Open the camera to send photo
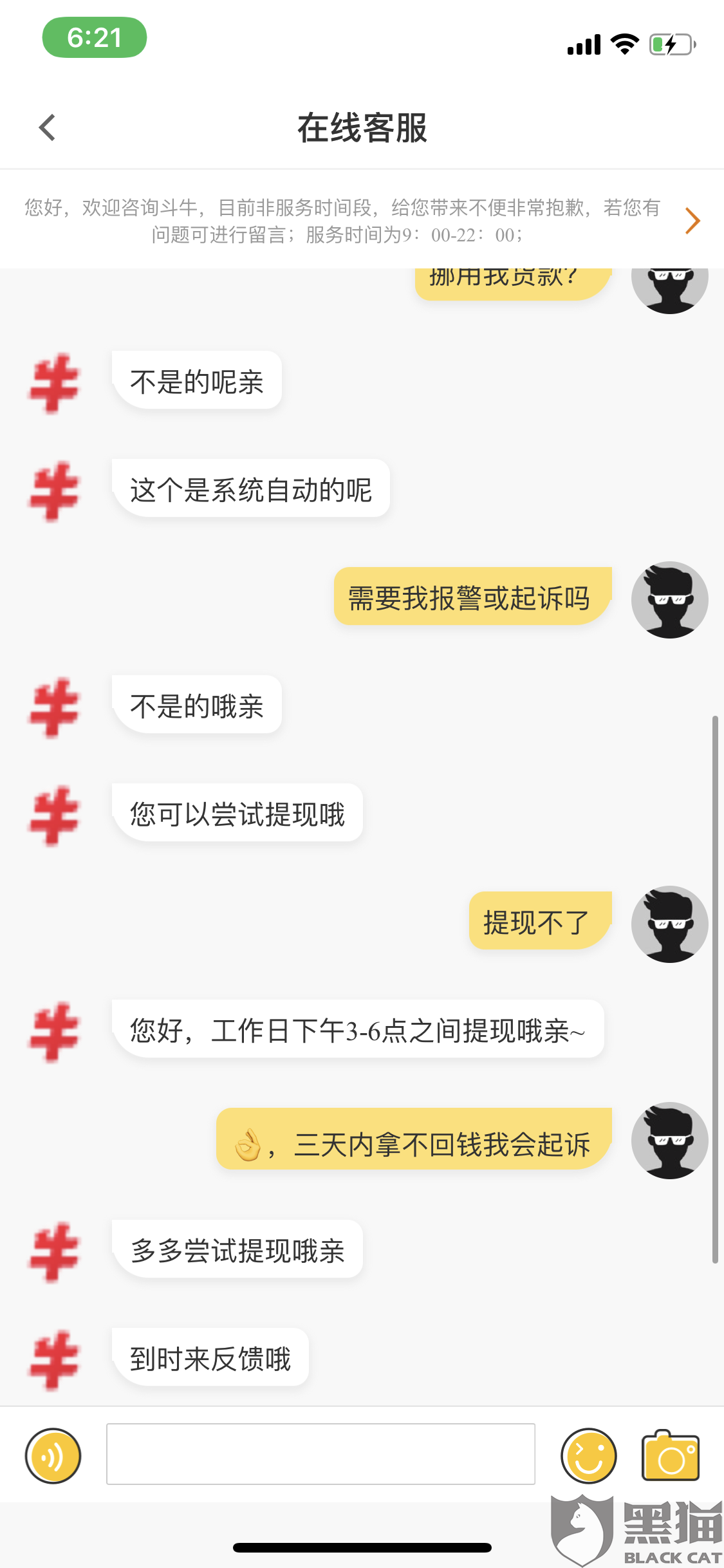724x1568 pixels. pyautogui.click(x=671, y=1455)
